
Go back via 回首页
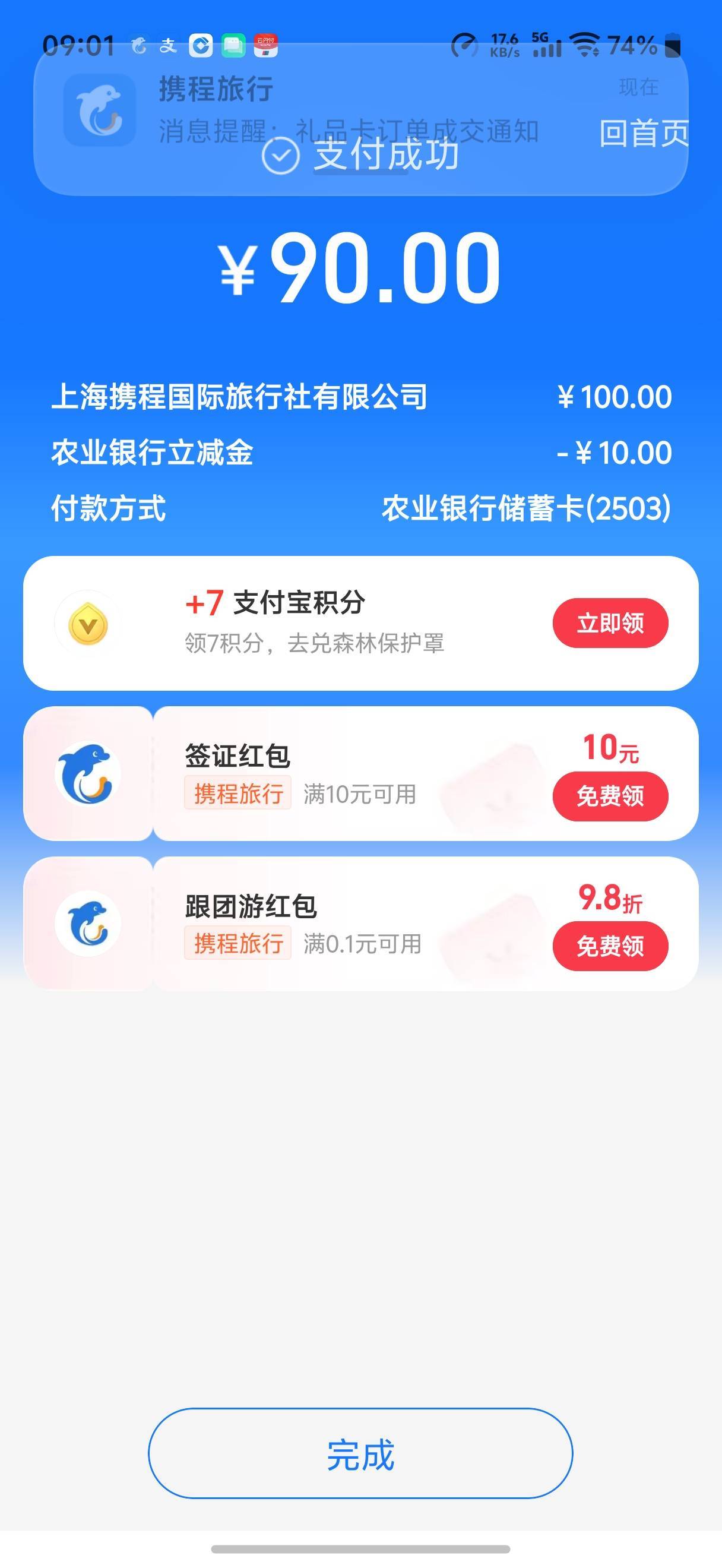coord(643,133)
